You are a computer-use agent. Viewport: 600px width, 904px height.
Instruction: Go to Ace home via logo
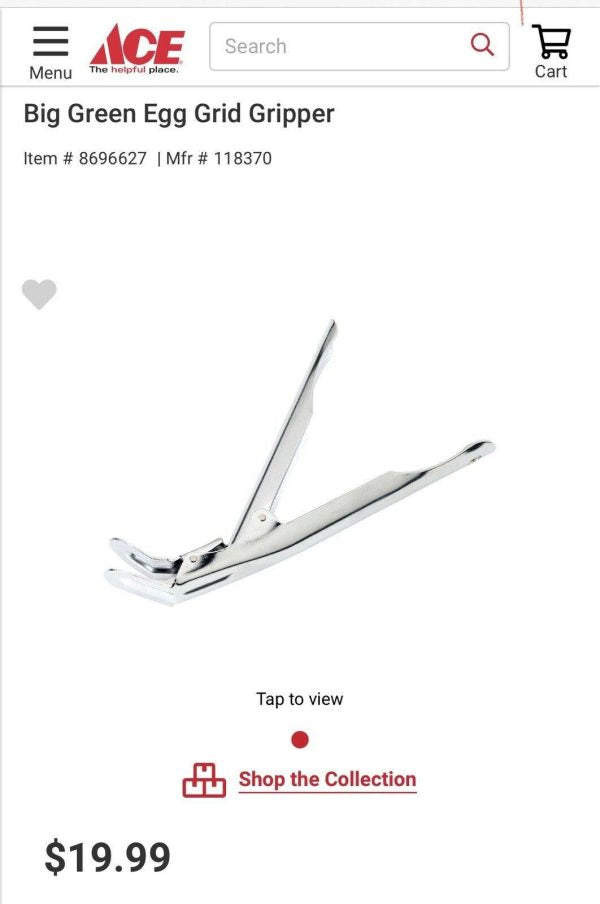click(x=137, y=50)
